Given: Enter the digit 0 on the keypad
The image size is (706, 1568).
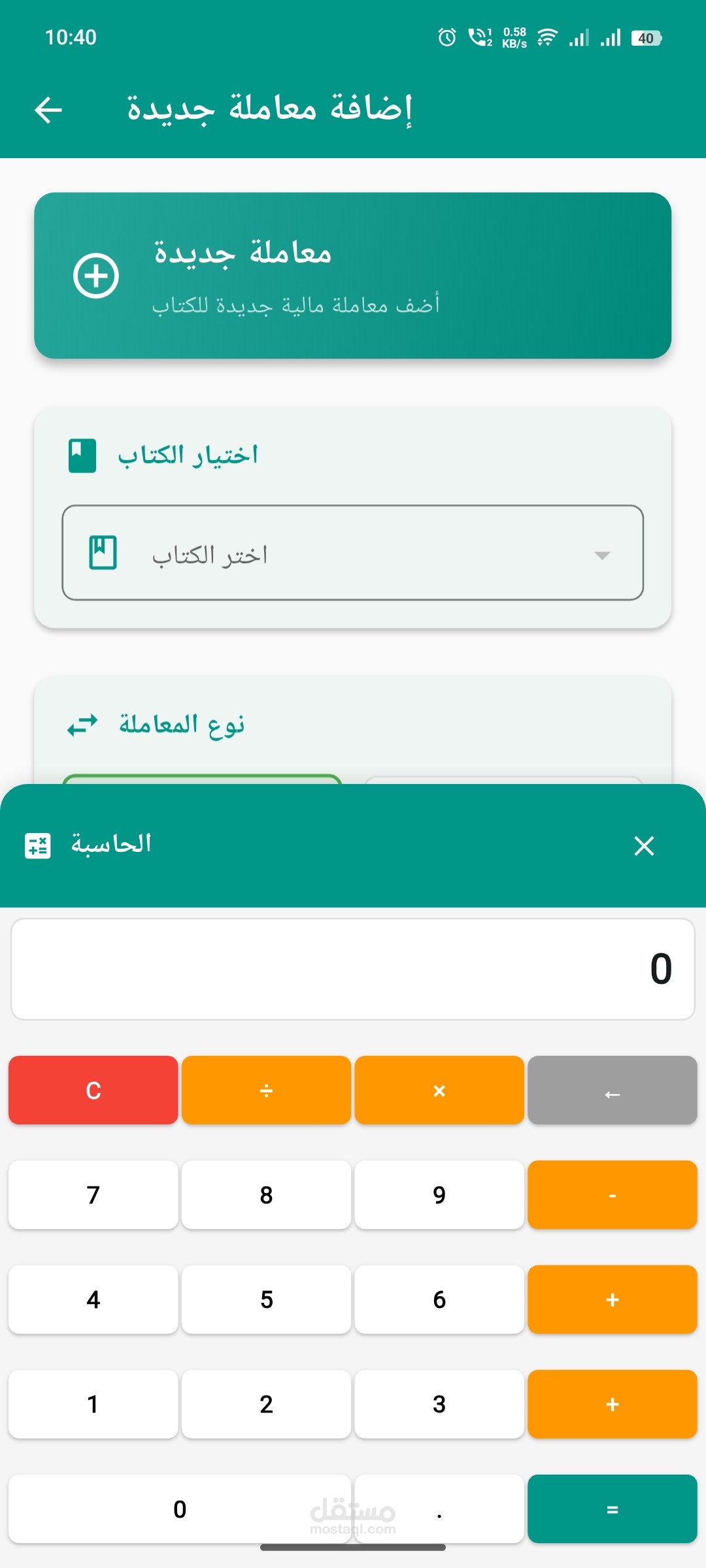Looking at the screenshot, I should pos(180,1509).
